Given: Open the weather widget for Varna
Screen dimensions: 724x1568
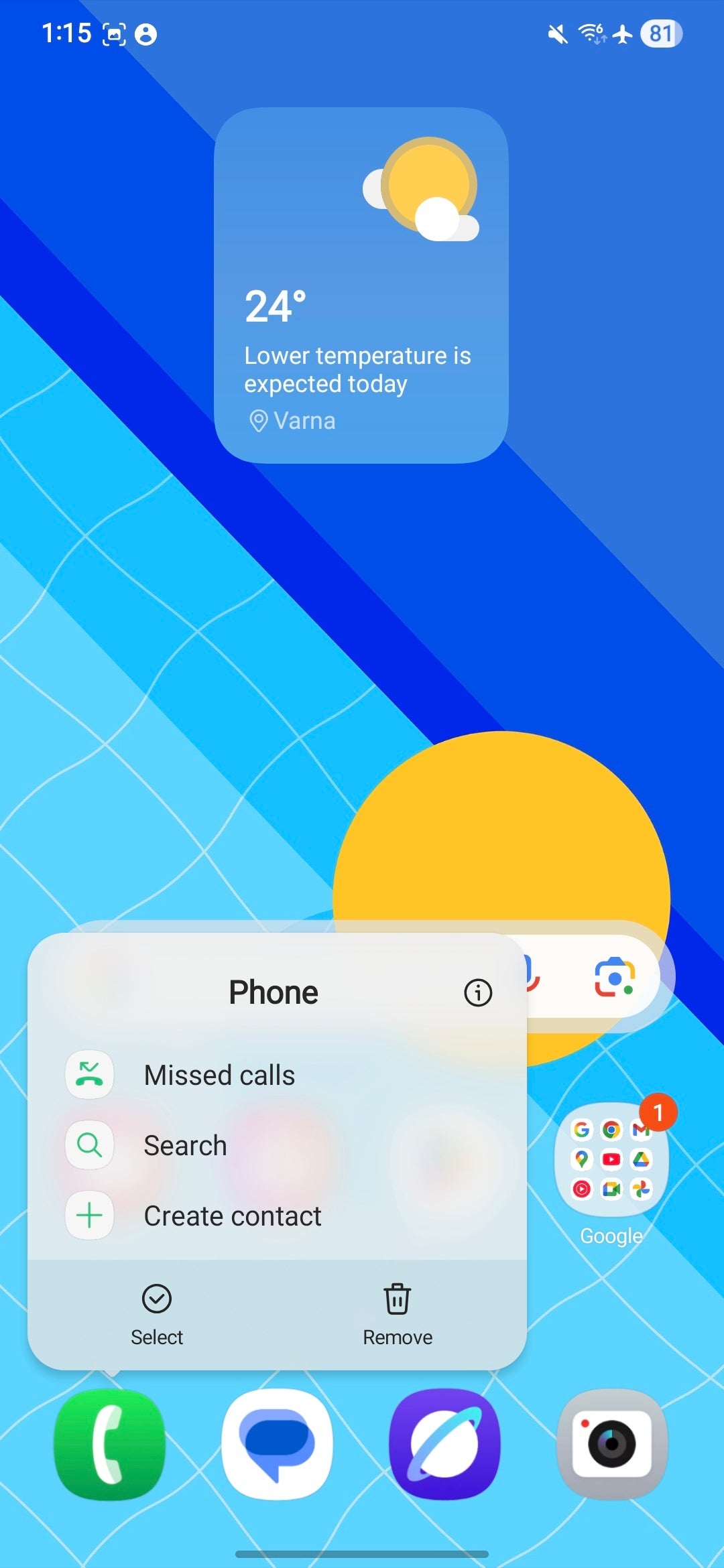Looking at the screenshot, I should [x=361, y=285].
